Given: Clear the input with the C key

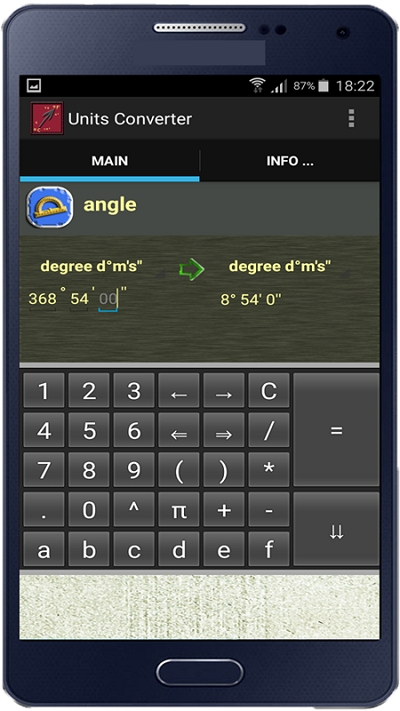Looking at the screenshot, I should point(269,390).
